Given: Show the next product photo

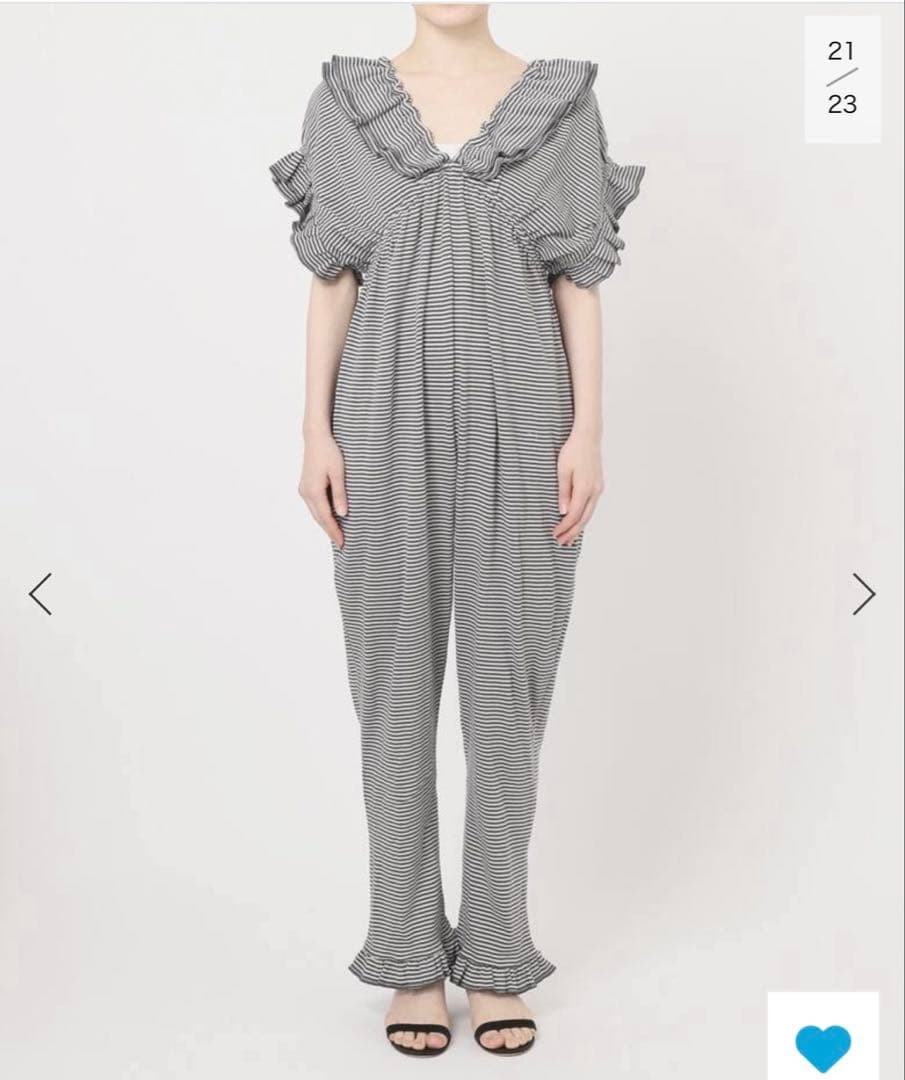Looking at the screenshot, I should tap(863, 594).
